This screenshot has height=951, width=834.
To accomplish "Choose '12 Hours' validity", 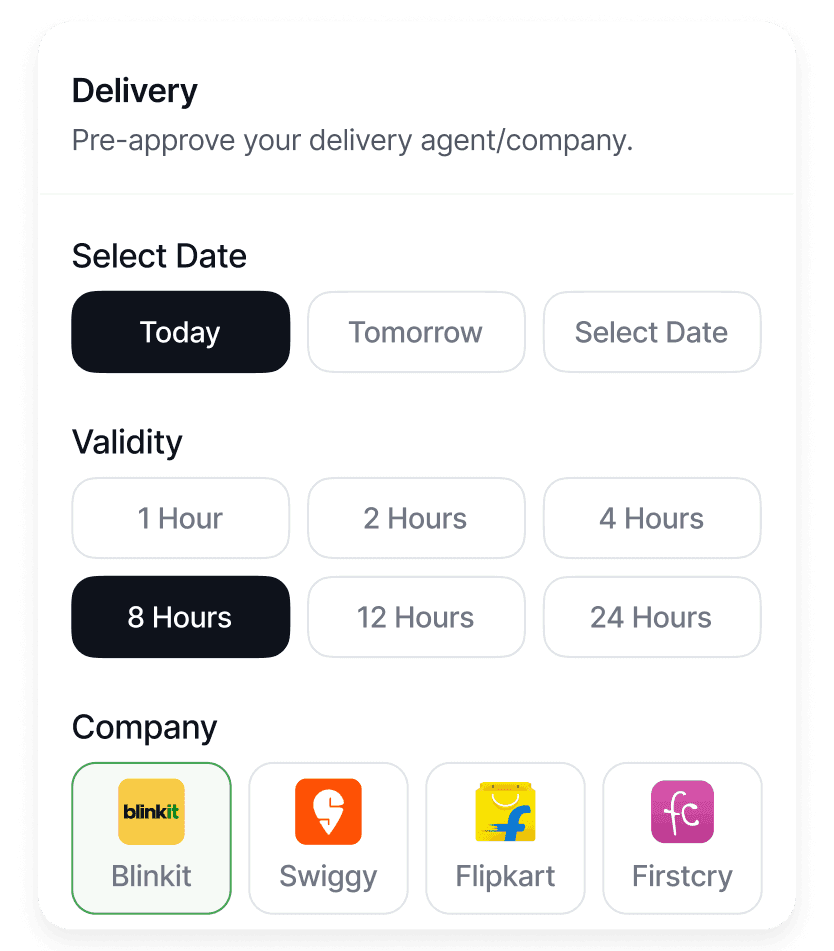I will (416, 617).
